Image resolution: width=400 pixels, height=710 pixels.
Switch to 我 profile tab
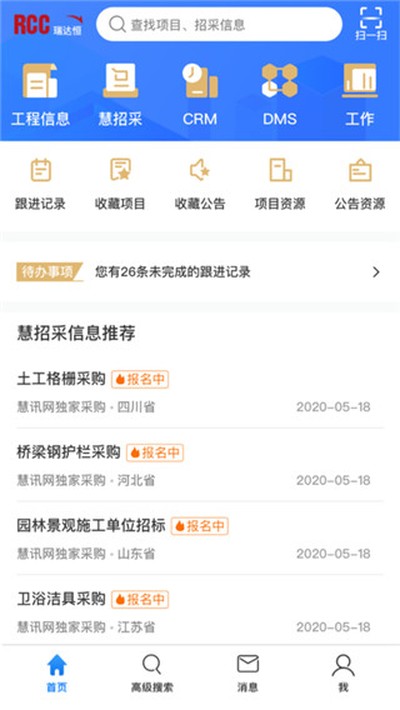click(343, 673)
